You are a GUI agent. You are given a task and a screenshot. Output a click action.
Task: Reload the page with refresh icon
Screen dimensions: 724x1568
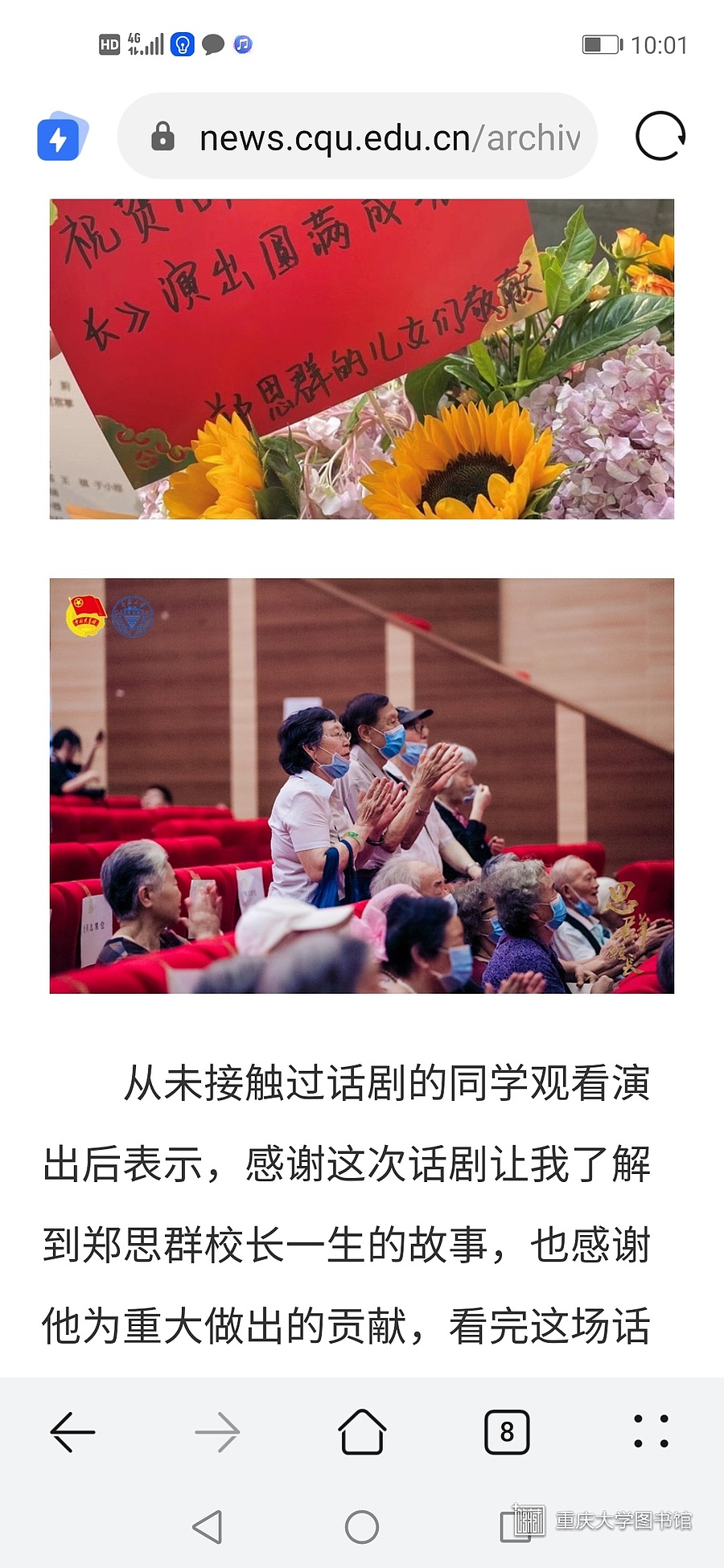pos(660,136)
